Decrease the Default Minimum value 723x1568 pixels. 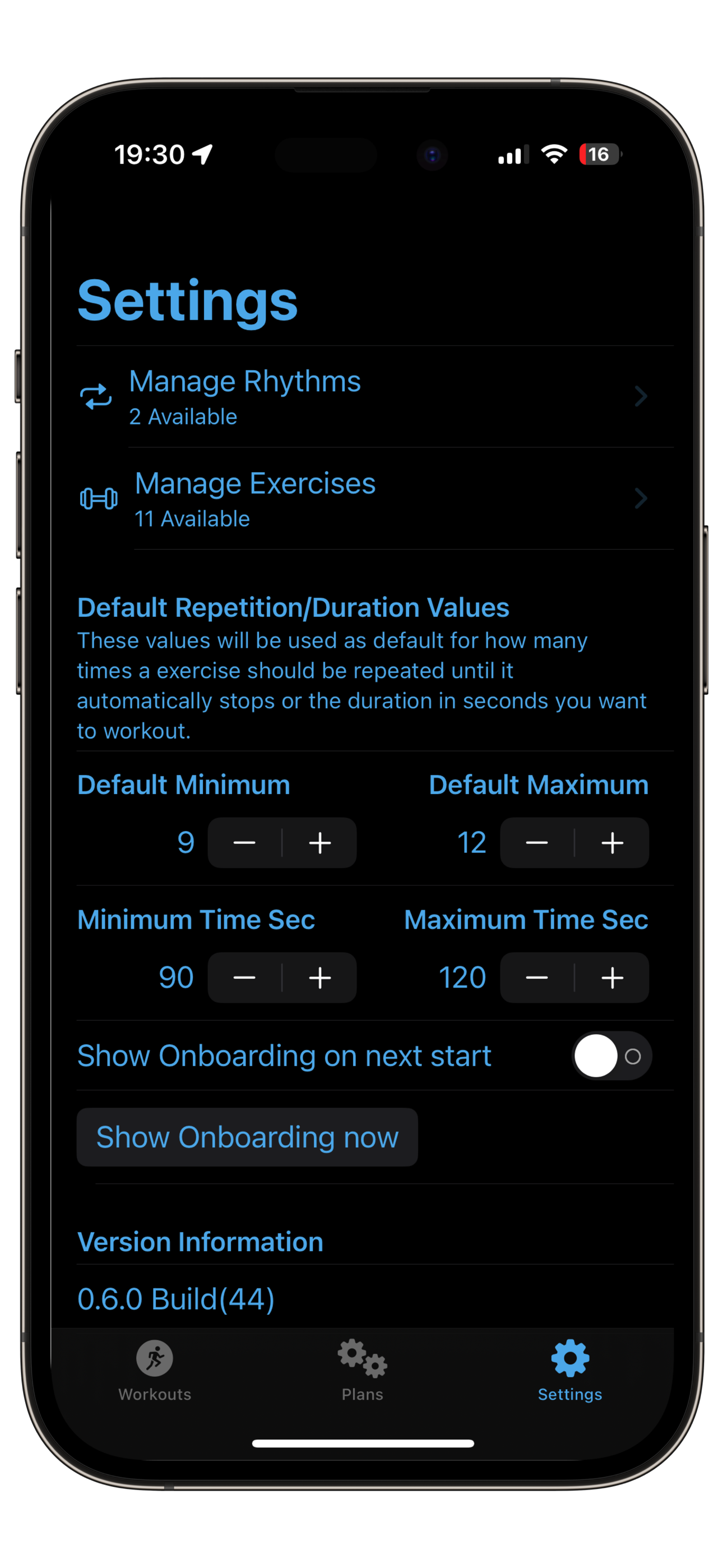245,843
